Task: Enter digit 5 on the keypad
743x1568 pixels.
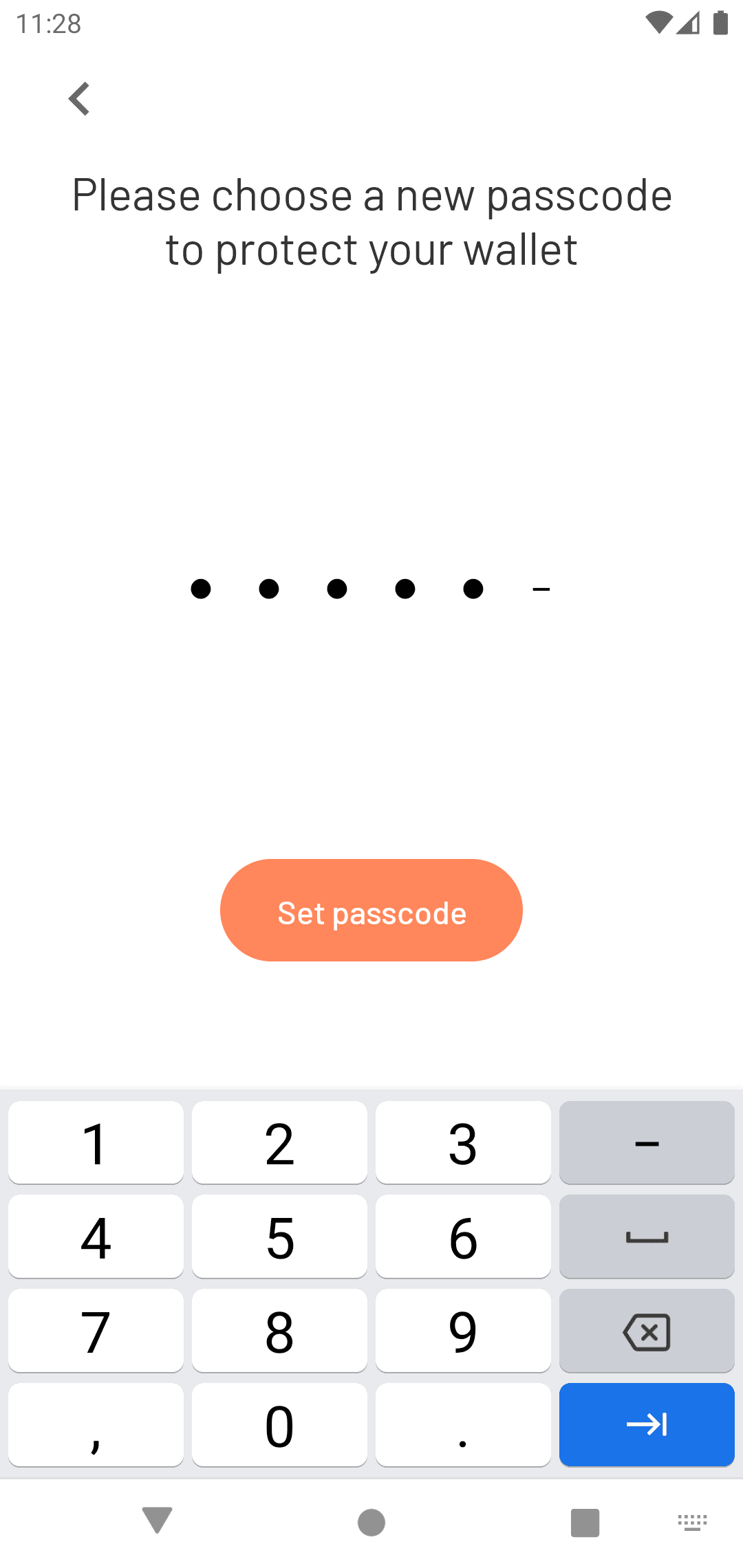Action: pos(279,1237)
